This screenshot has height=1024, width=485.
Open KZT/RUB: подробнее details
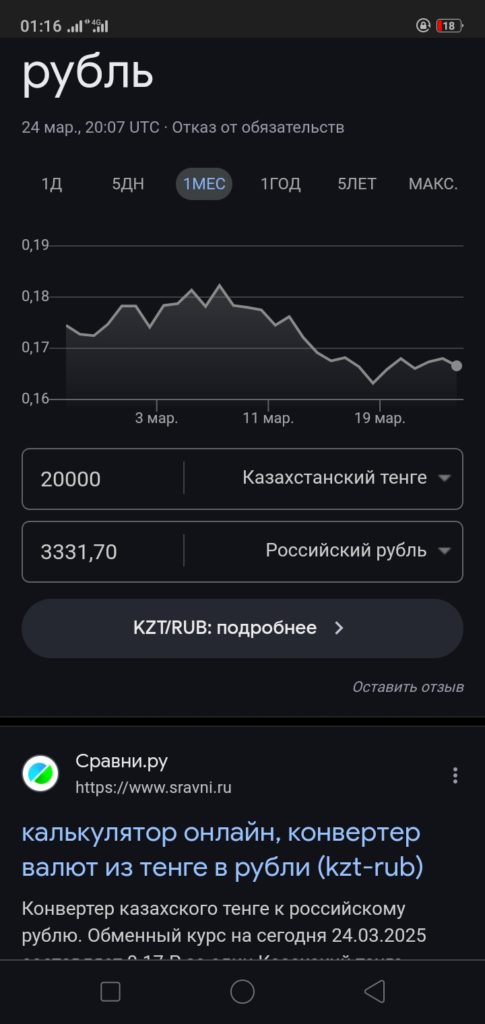(242, 628)
